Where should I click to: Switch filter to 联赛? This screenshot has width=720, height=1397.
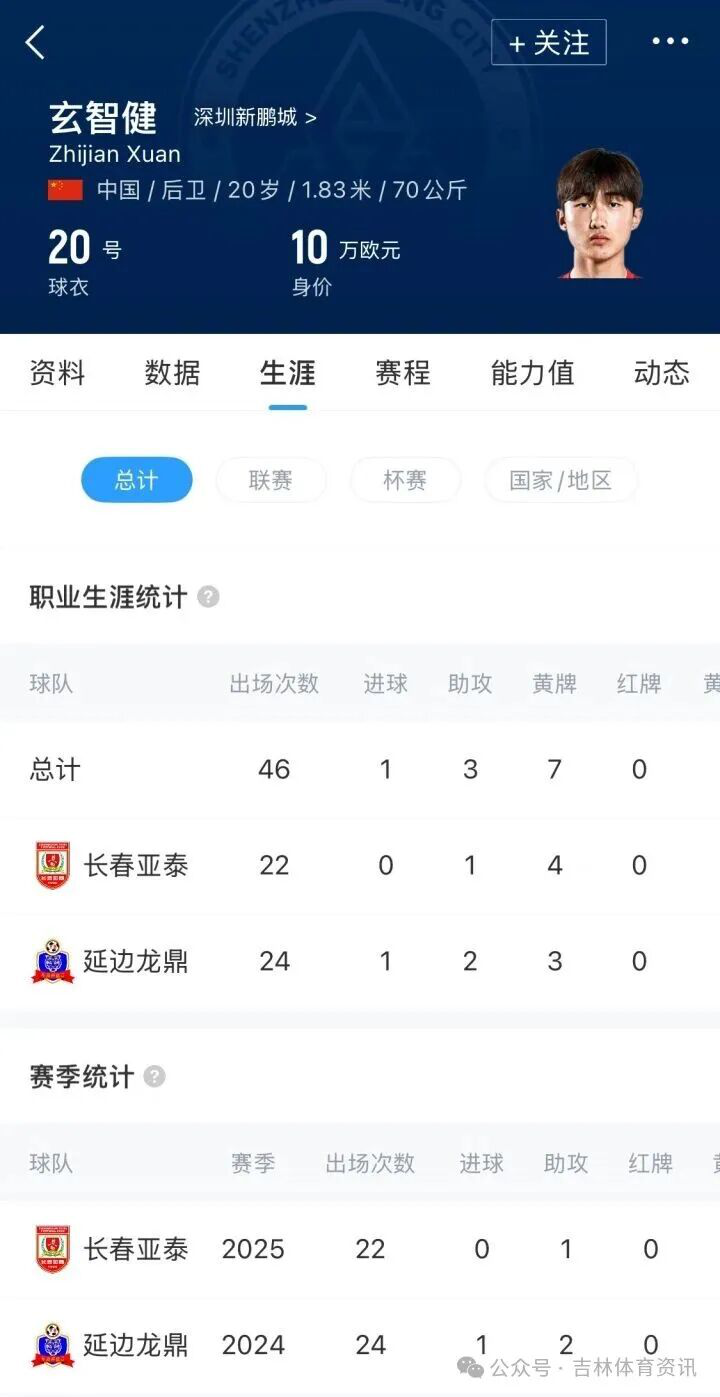(270, 479)
